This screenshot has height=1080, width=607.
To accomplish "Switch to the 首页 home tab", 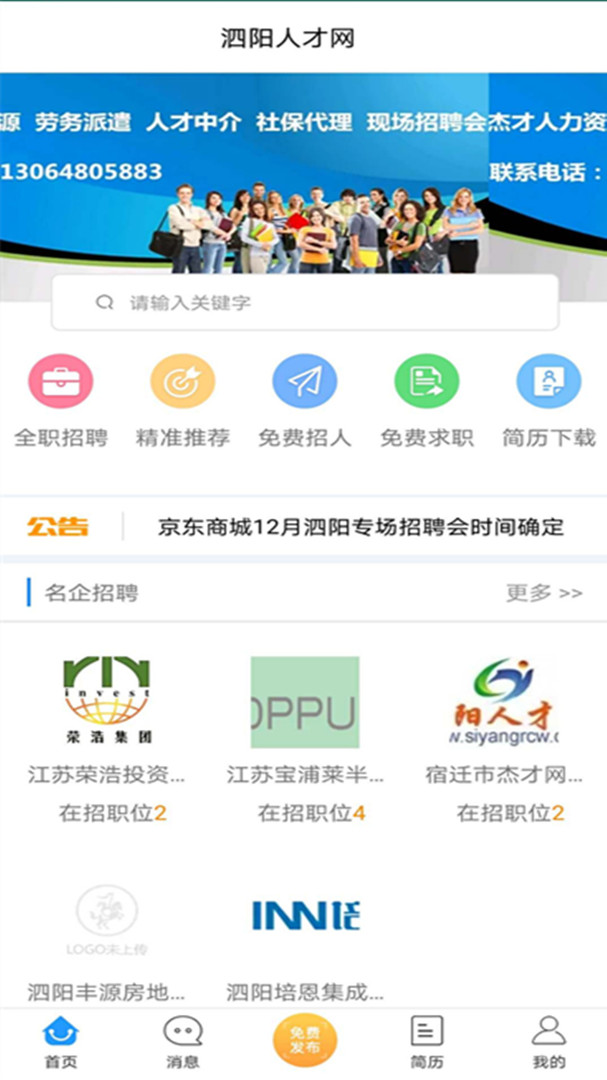I will coord(61,1043).
